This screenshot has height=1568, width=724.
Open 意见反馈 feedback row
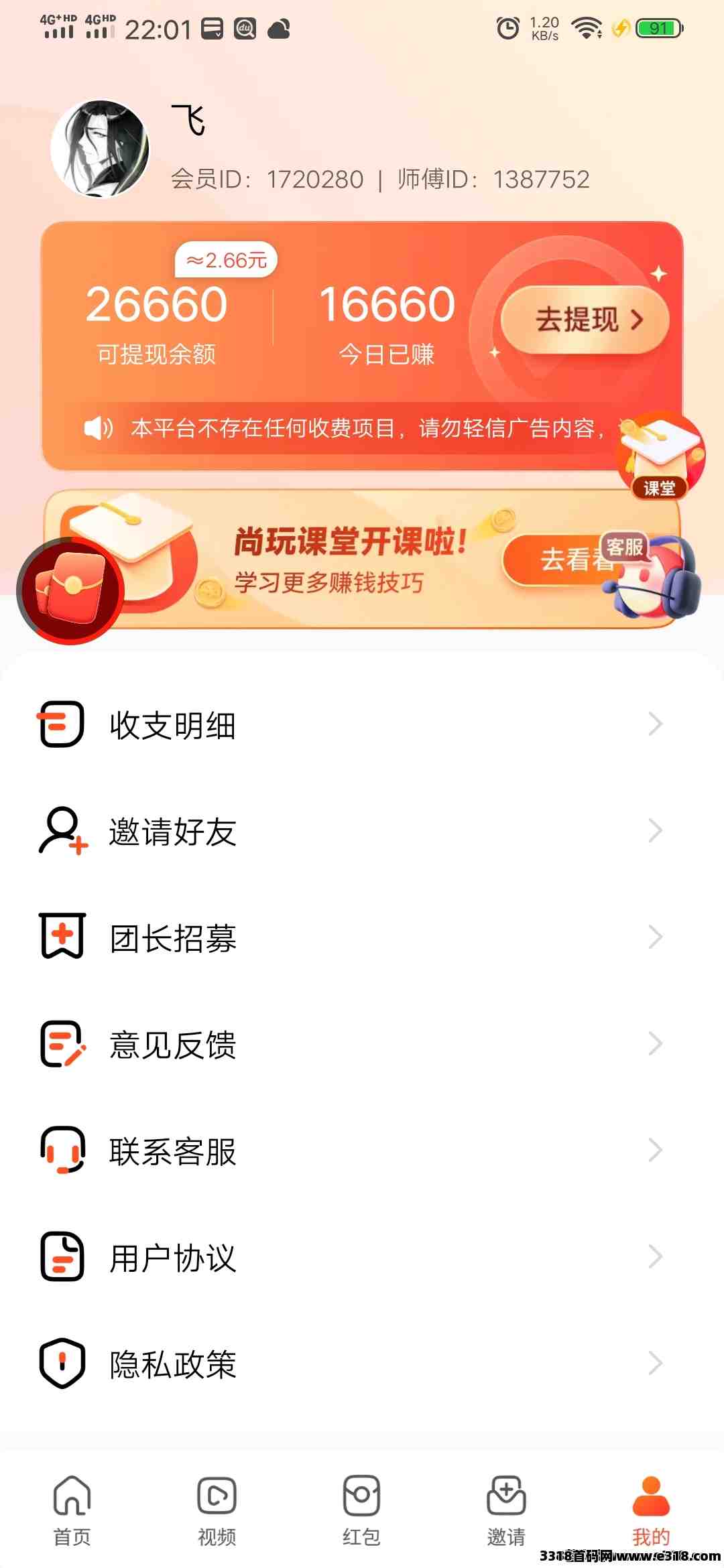tap(349, 1044)
